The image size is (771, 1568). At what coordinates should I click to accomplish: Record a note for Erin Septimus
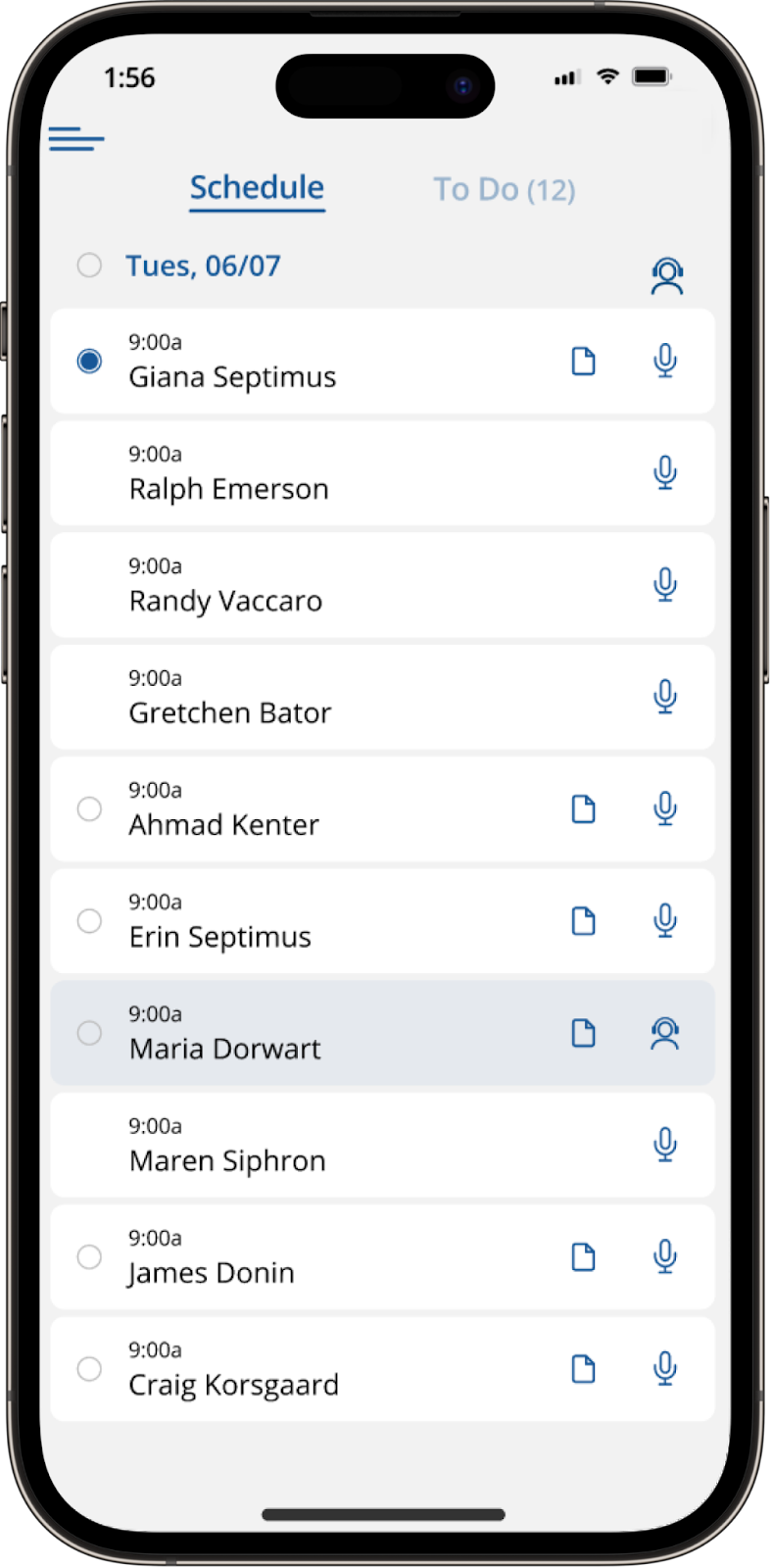pyautogui.click(x=665, y=921)
